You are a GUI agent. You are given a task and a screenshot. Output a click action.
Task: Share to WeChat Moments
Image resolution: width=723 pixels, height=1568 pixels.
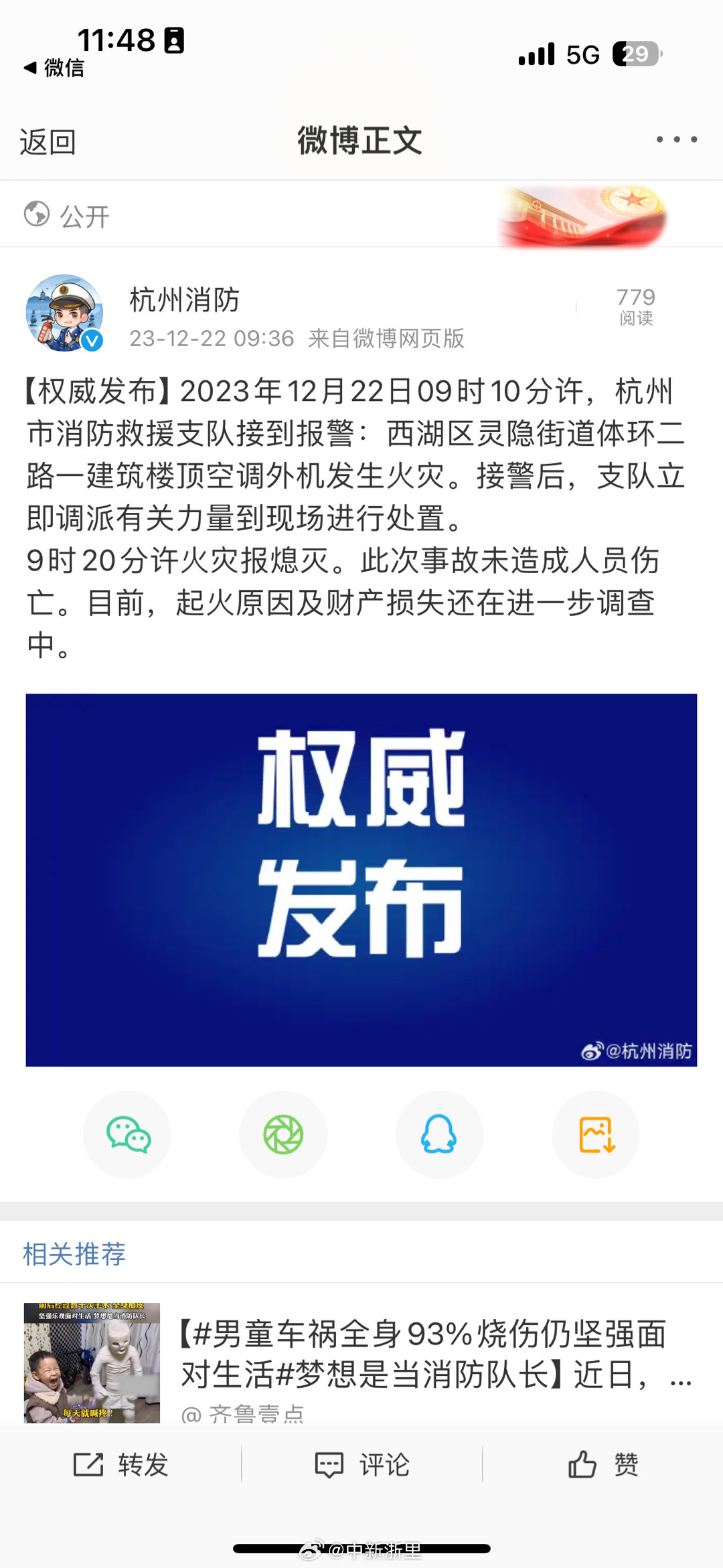(283, 1135)
